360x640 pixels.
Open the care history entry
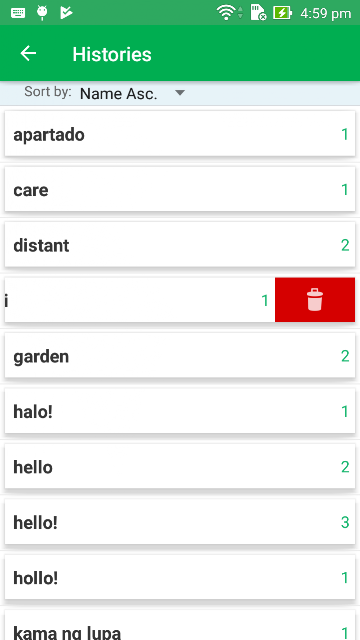point(180,189)
